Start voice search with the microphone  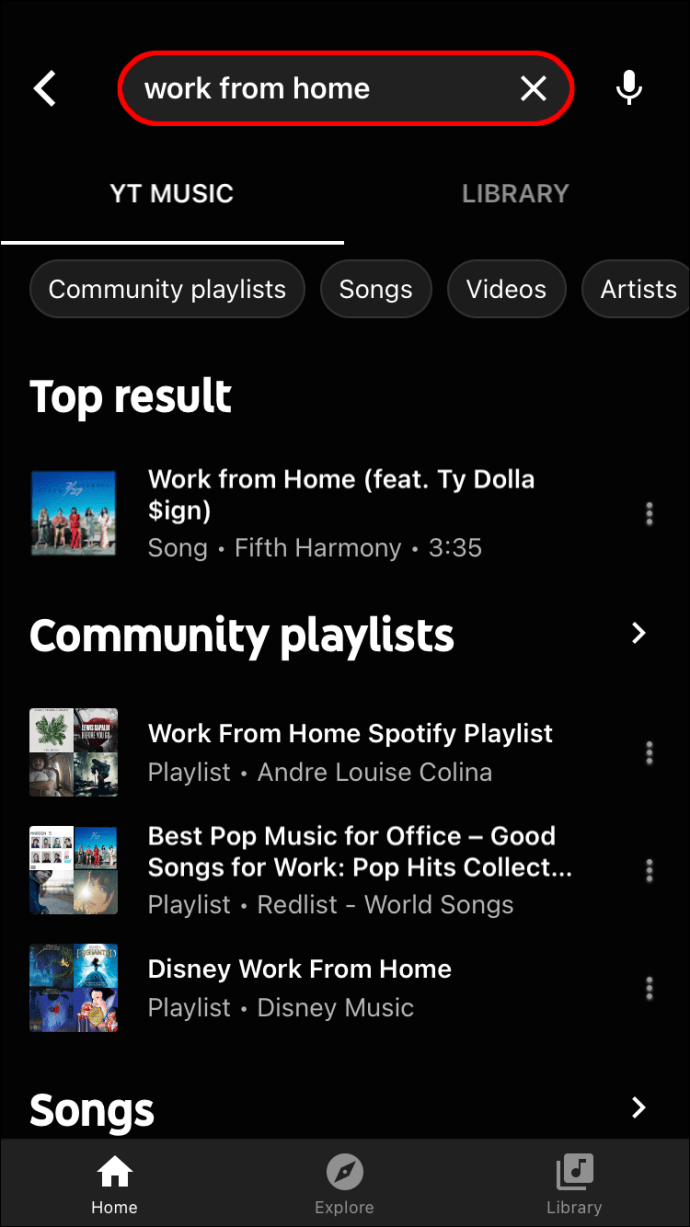tap(629, 89)
